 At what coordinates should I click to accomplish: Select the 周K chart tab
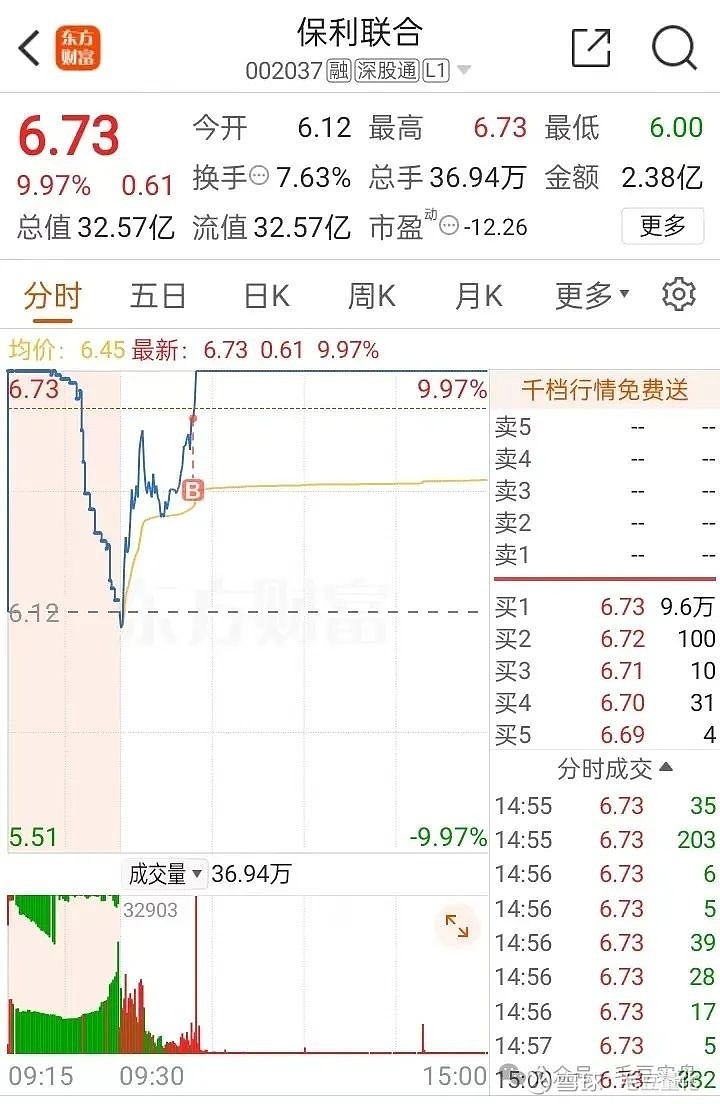pyautogui.click(x=371, y=293)
